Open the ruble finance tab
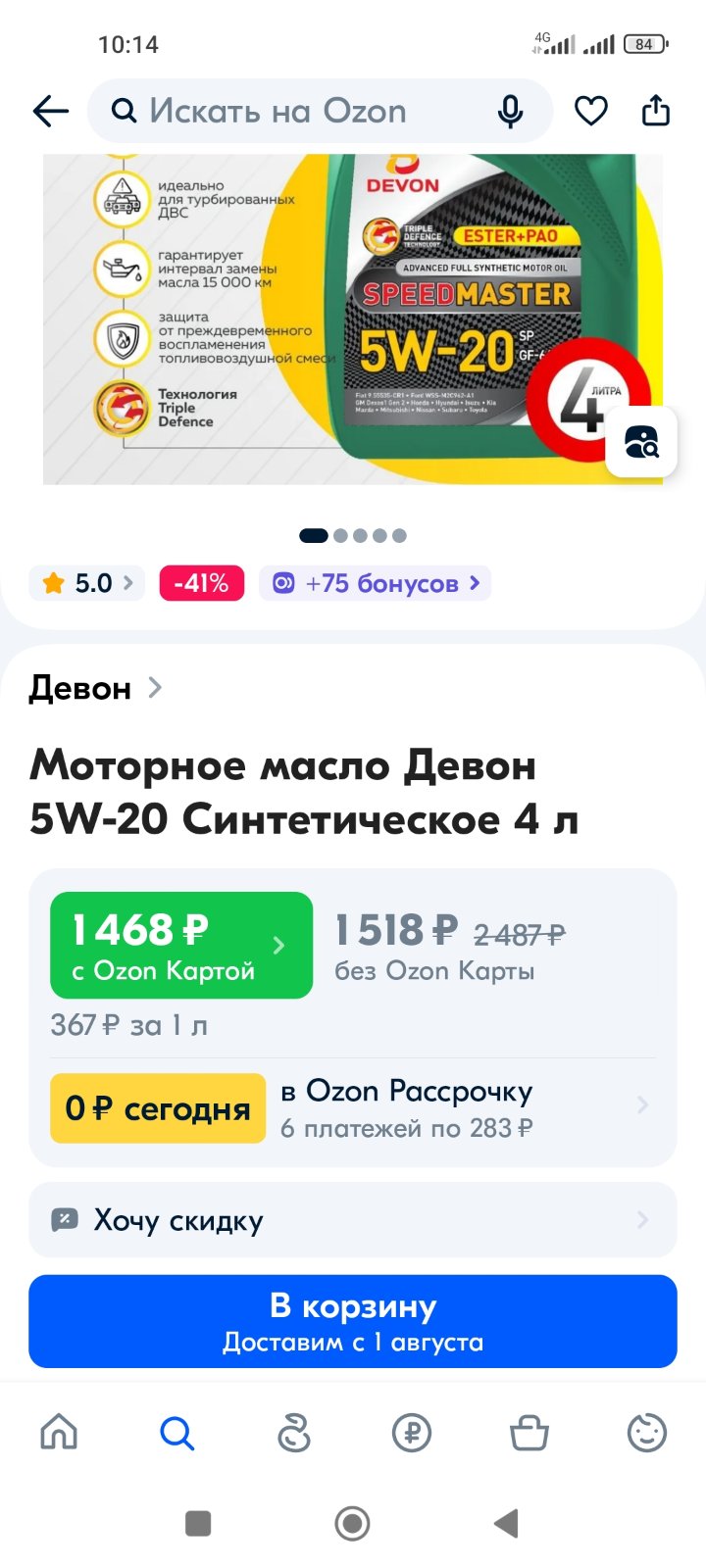 tap(412, 1433)
